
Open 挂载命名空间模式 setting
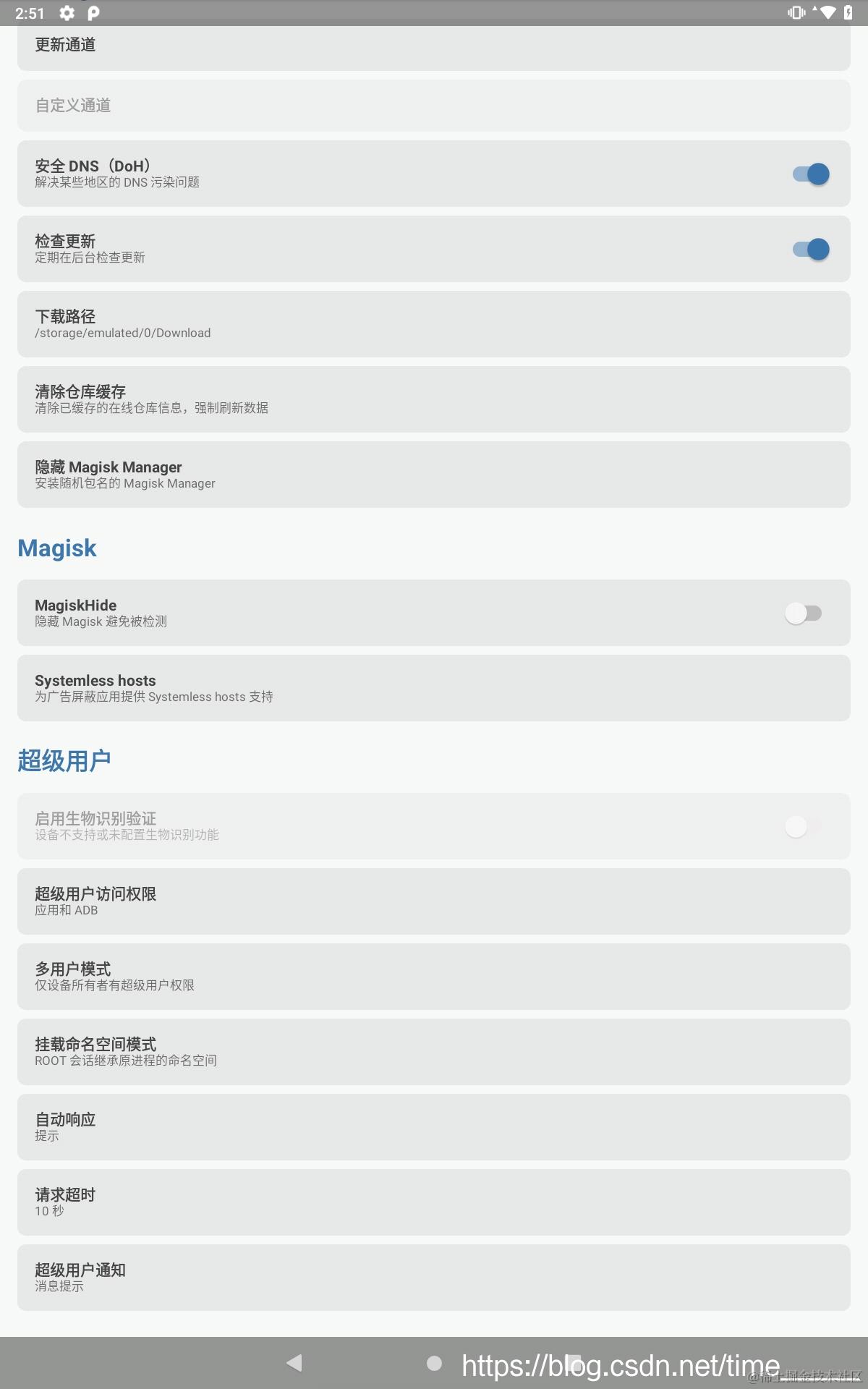433,1052
